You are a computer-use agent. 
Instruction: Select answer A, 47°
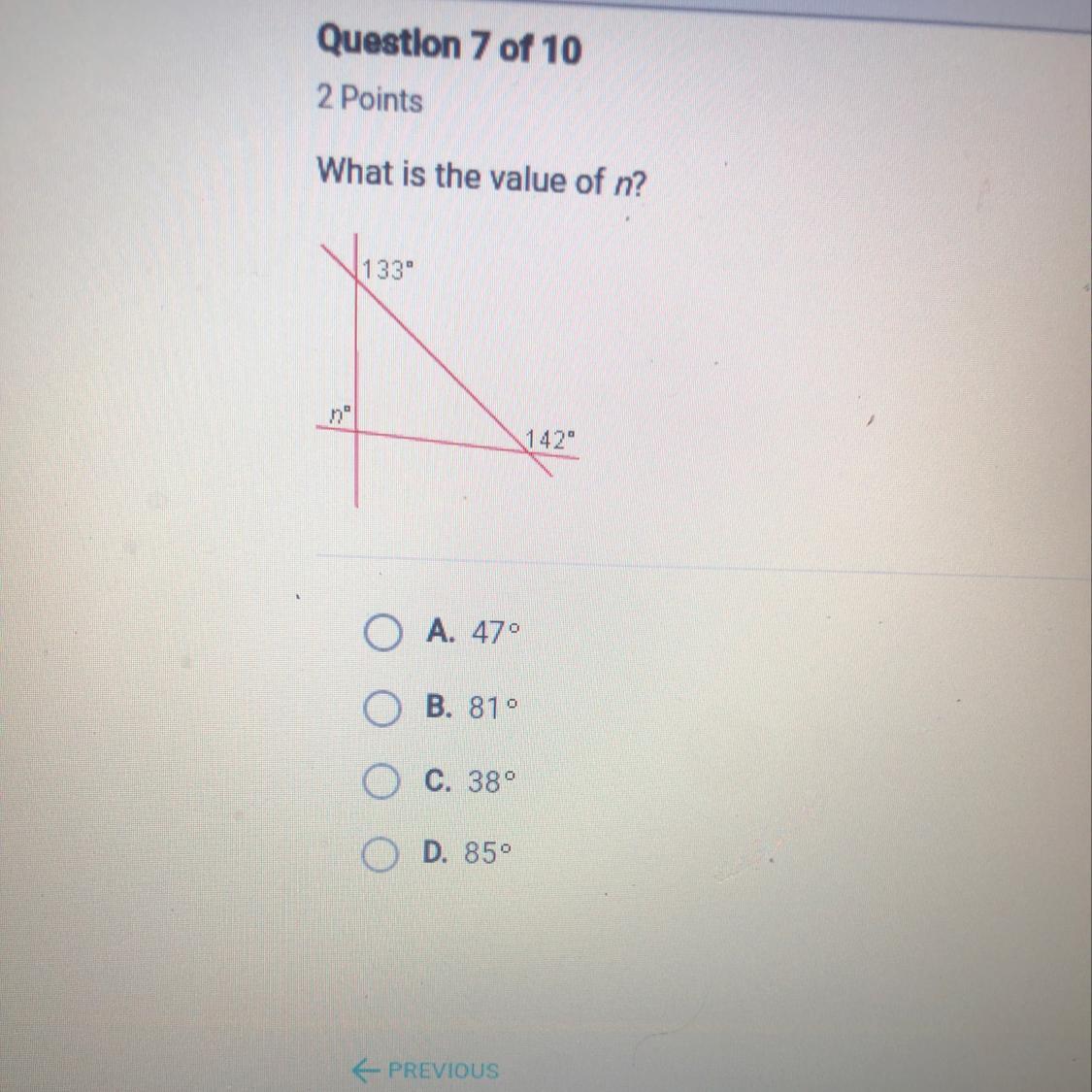[381, 634]
